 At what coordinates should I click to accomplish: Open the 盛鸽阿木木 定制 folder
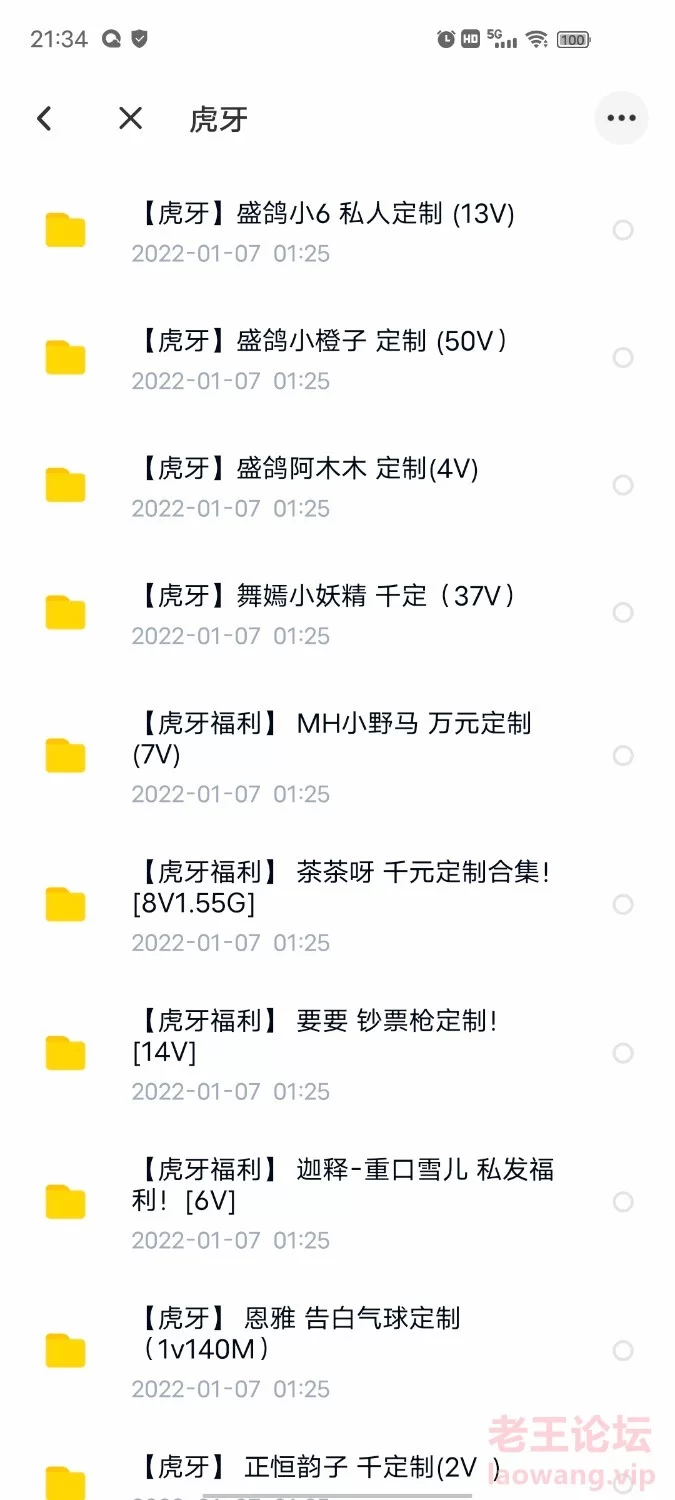coord(337,486)
